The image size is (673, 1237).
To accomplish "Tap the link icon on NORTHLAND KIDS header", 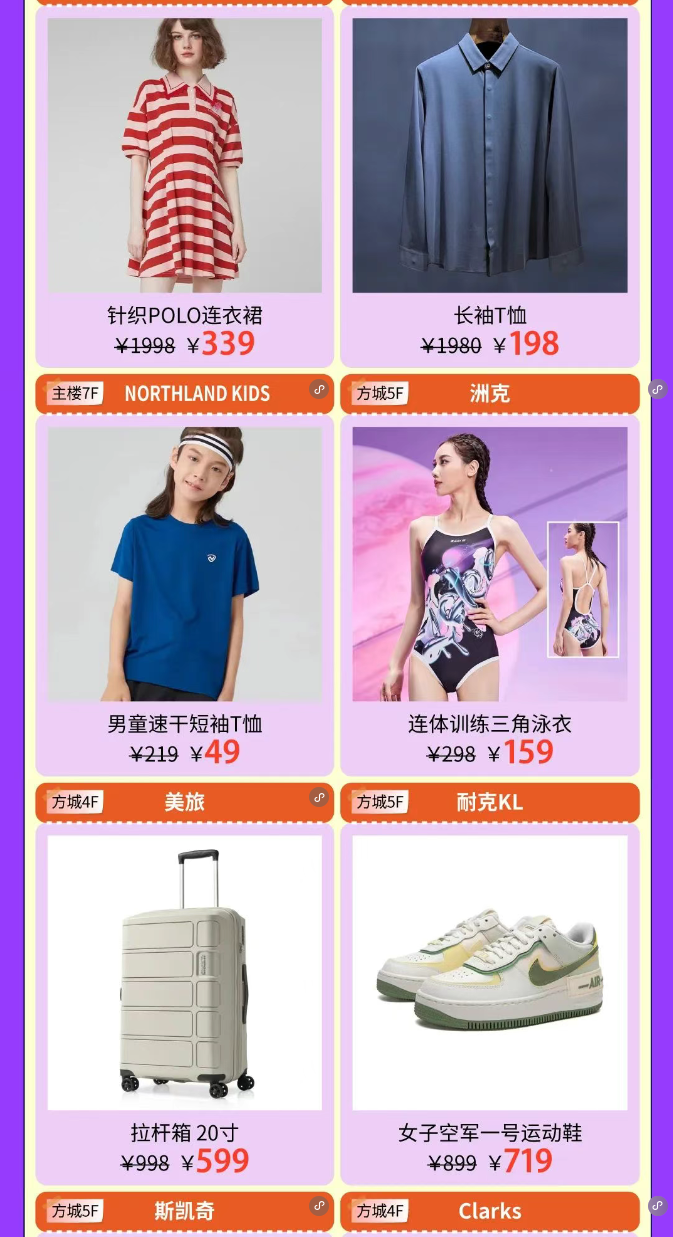I will pos(319,389).
